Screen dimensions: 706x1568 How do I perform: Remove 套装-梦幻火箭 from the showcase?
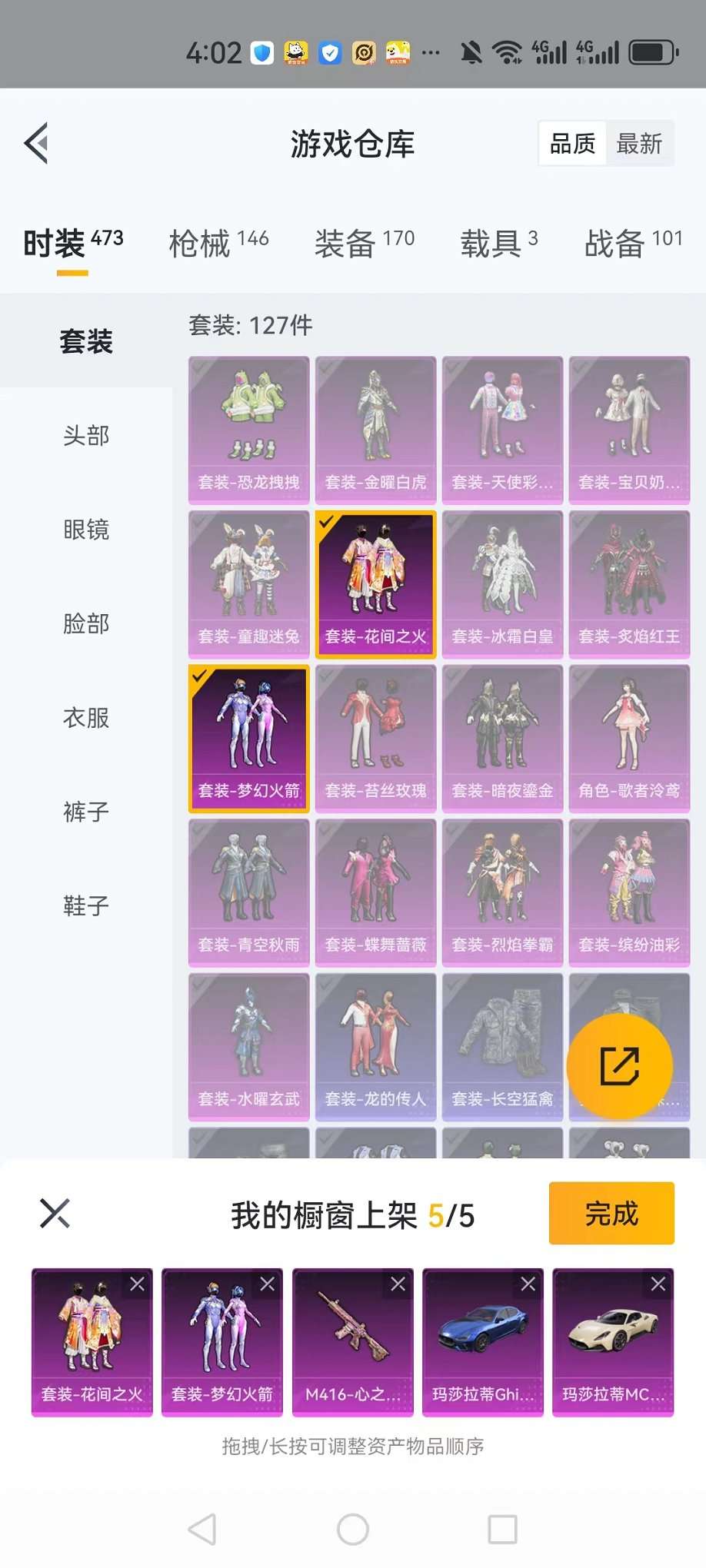click(267, 1284)
